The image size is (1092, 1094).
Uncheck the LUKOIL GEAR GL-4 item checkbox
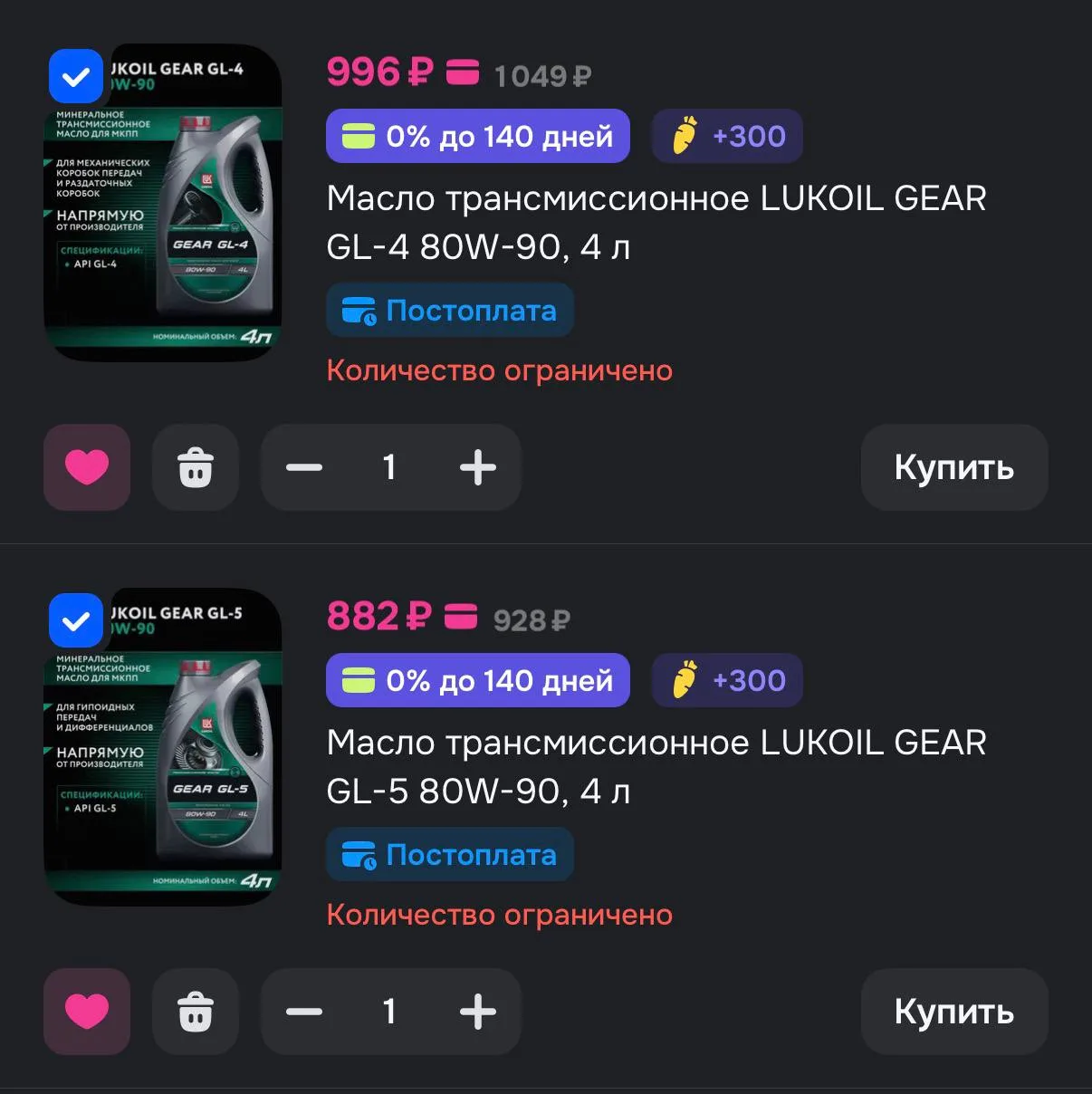pyautogui.click(x=76, y=77)
